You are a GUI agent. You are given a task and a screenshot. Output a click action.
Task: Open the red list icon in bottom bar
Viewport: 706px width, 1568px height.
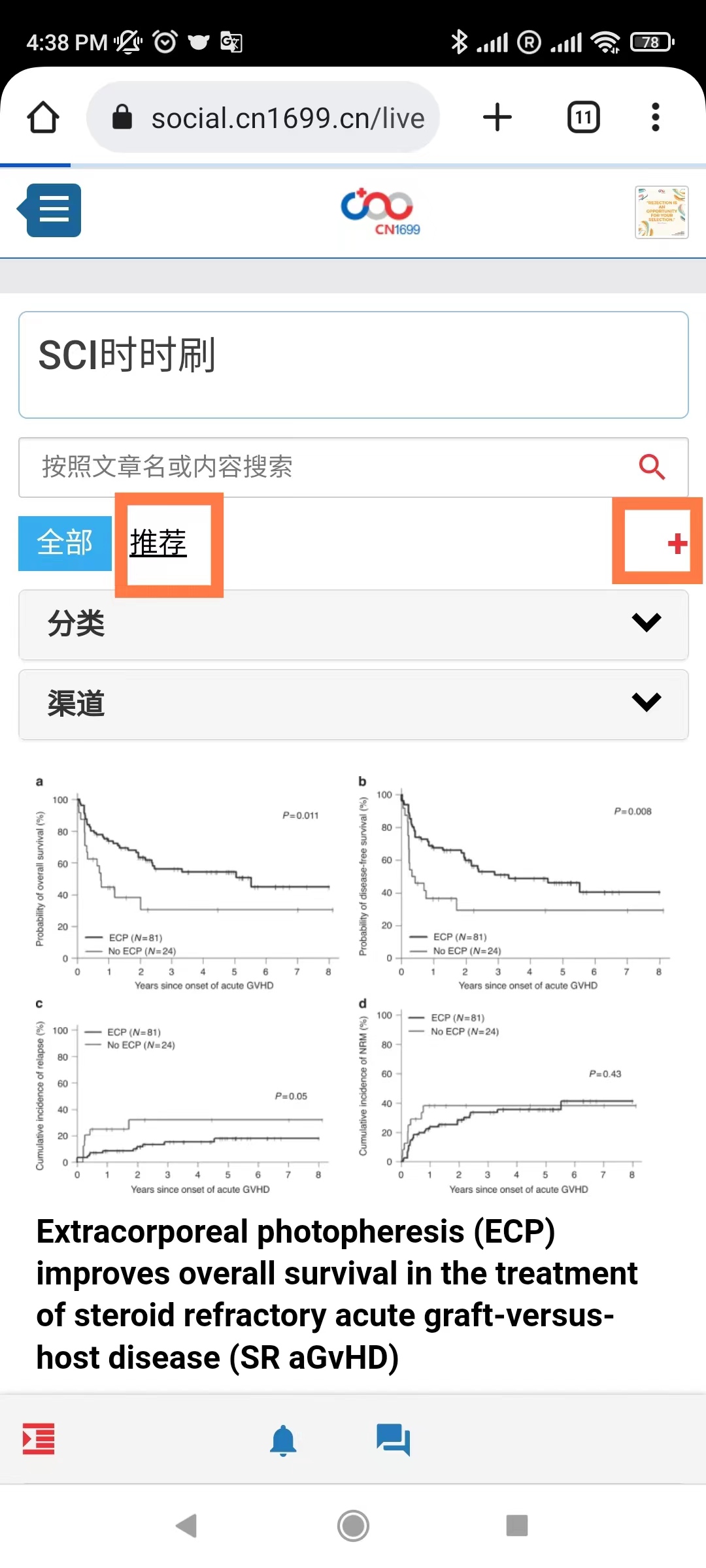click(39, 1439)
